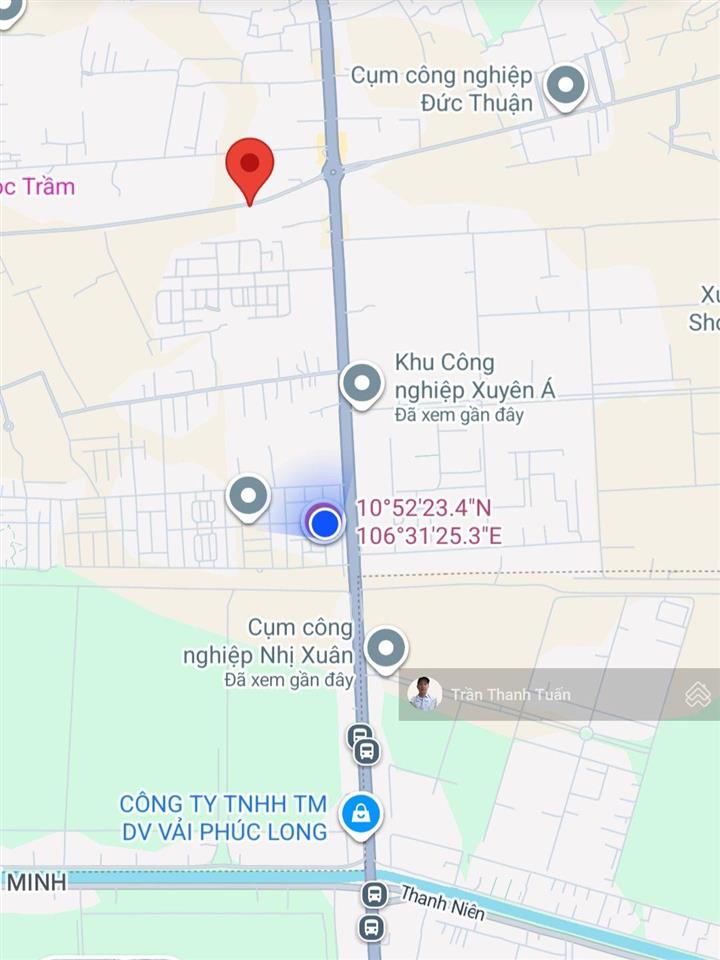Select the blue current-location dot

[x=323, y=524]
